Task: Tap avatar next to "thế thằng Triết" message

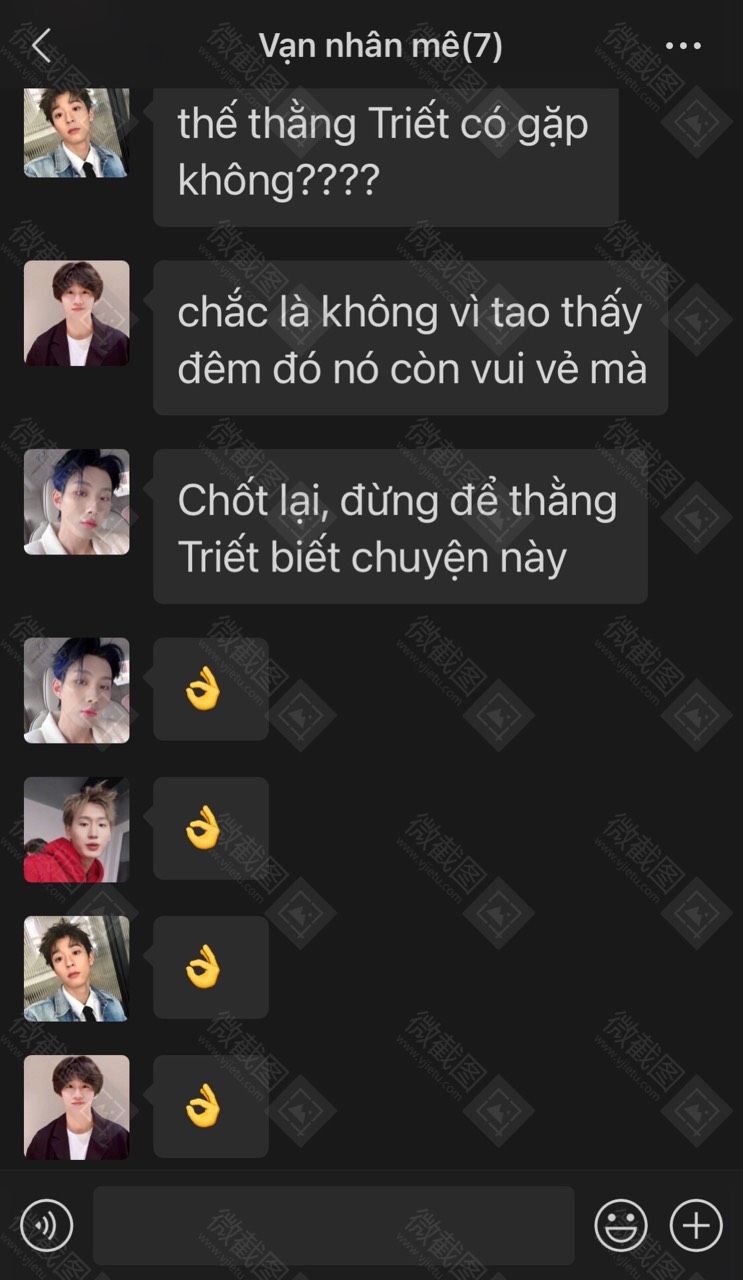Action: pos(77,133)
